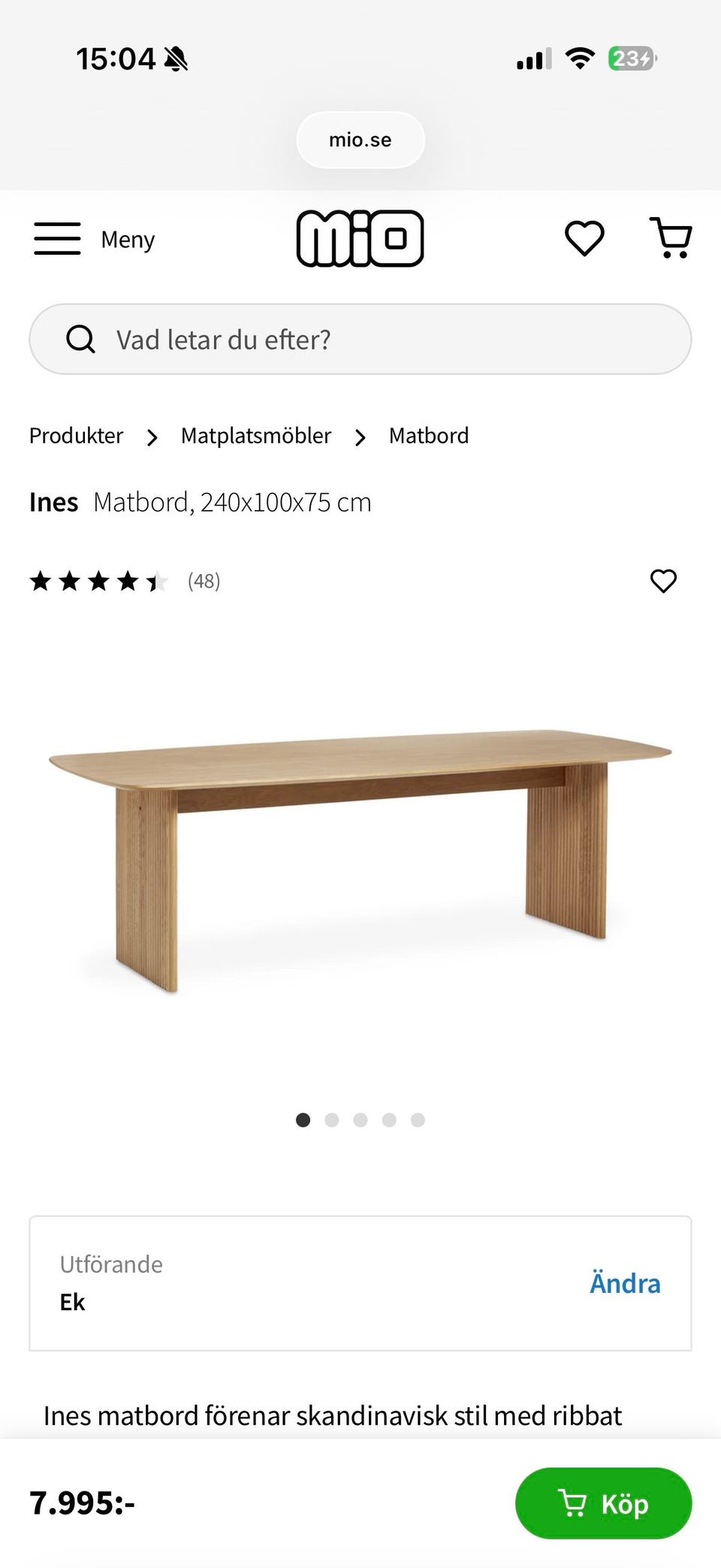This screenshot has height=1568, width=721.
Task: Open the Produkter breadcrumb item
Action: (75, 435)
